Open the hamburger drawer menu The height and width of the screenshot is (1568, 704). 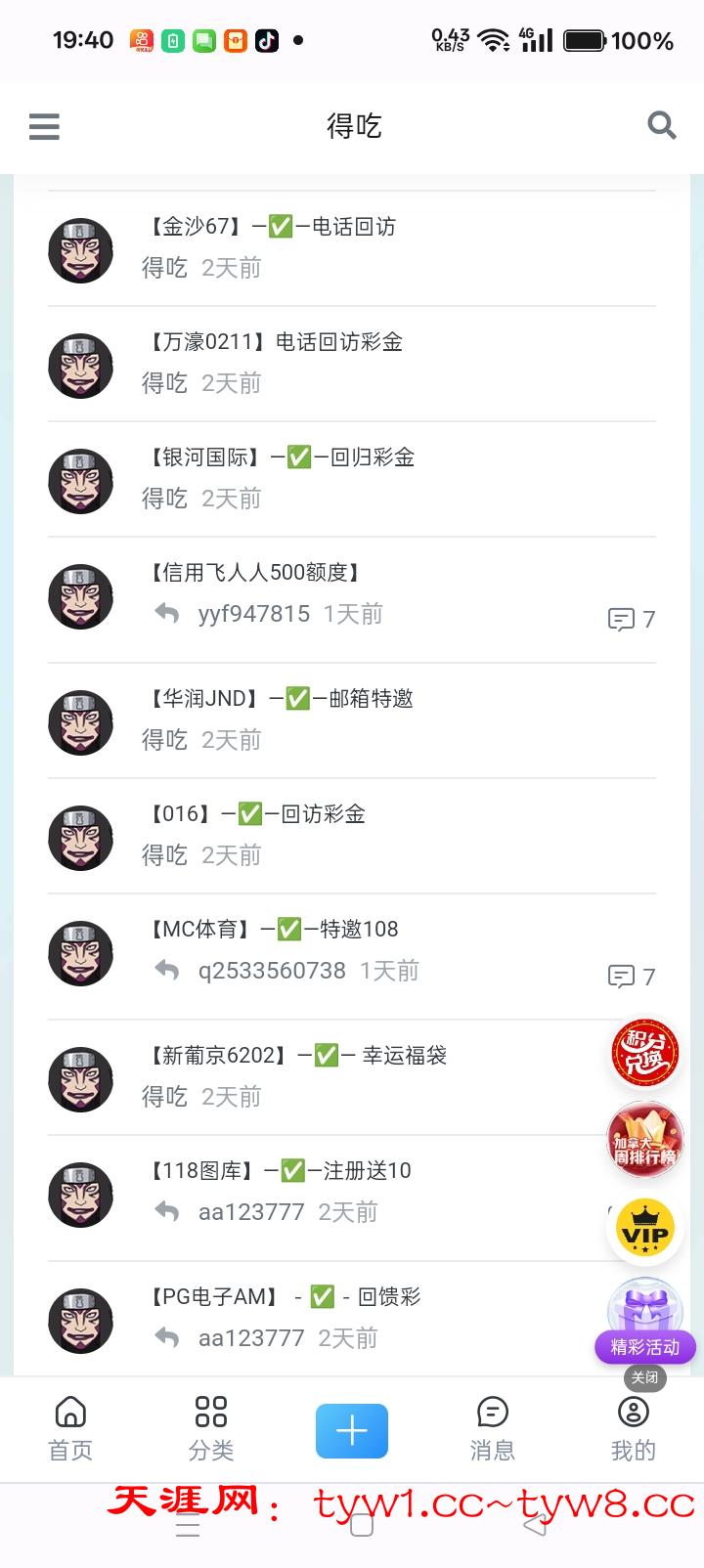point(44,126)
